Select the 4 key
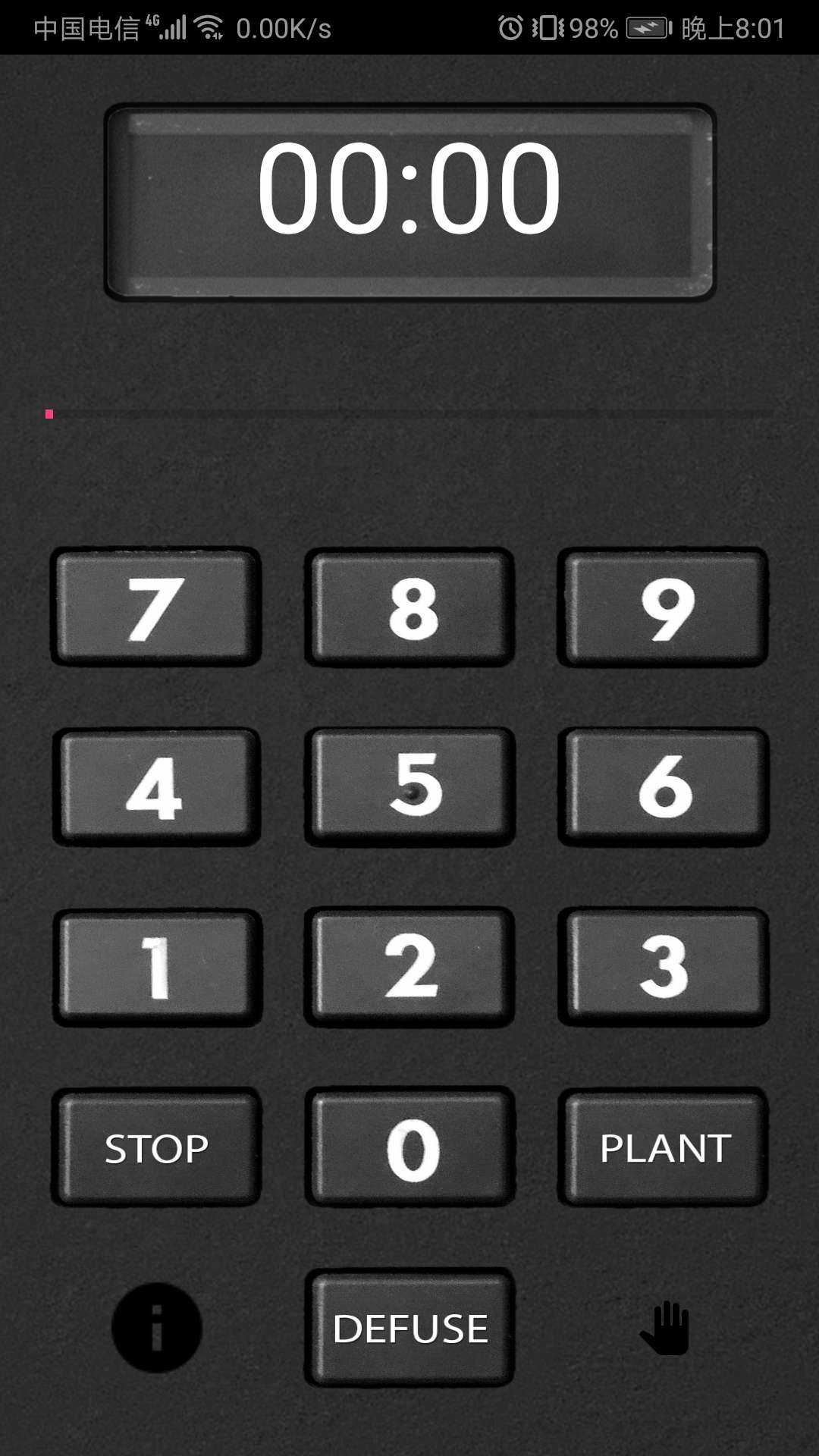Image resolution: width=819 pixels, height=1456 pixels. coord(156,787)
